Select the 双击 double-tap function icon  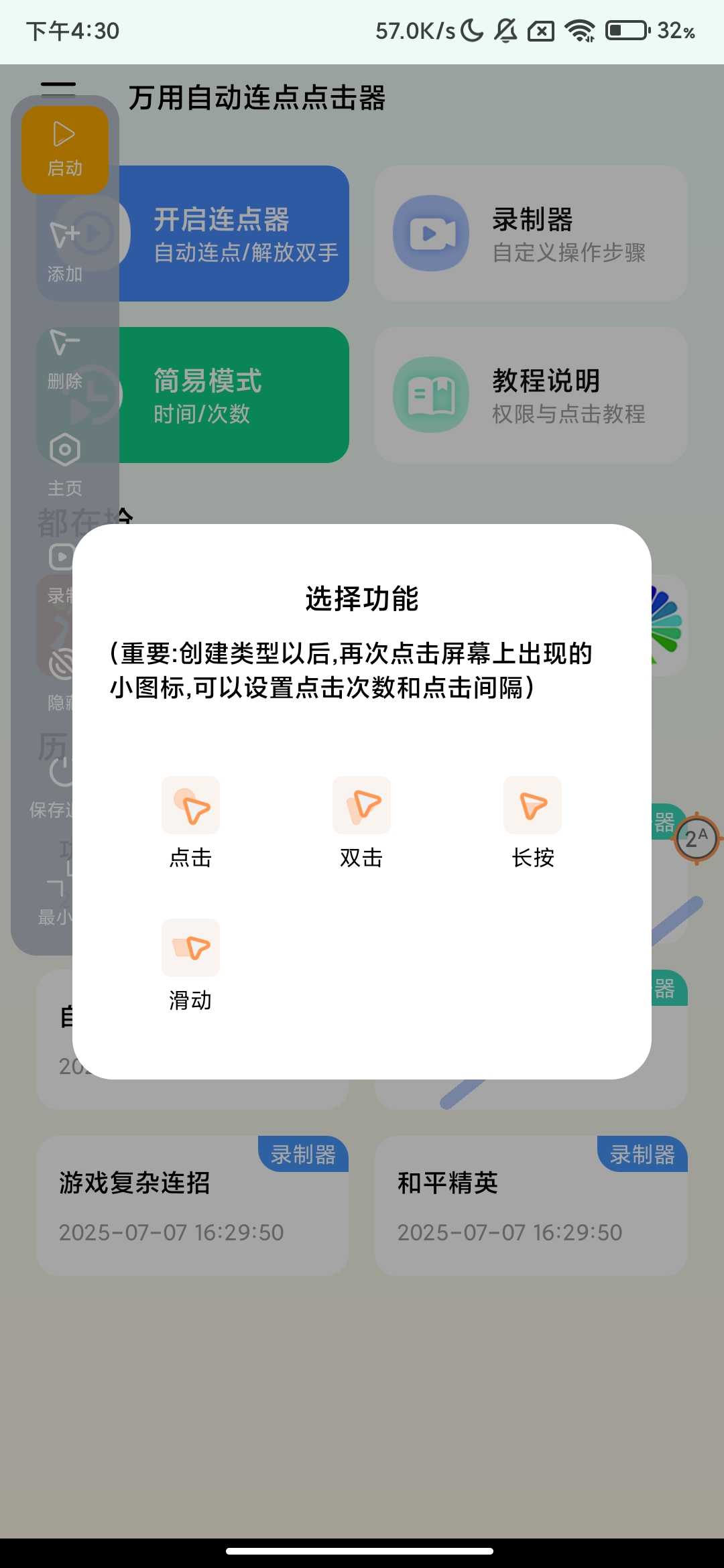[x=361, y=805]
